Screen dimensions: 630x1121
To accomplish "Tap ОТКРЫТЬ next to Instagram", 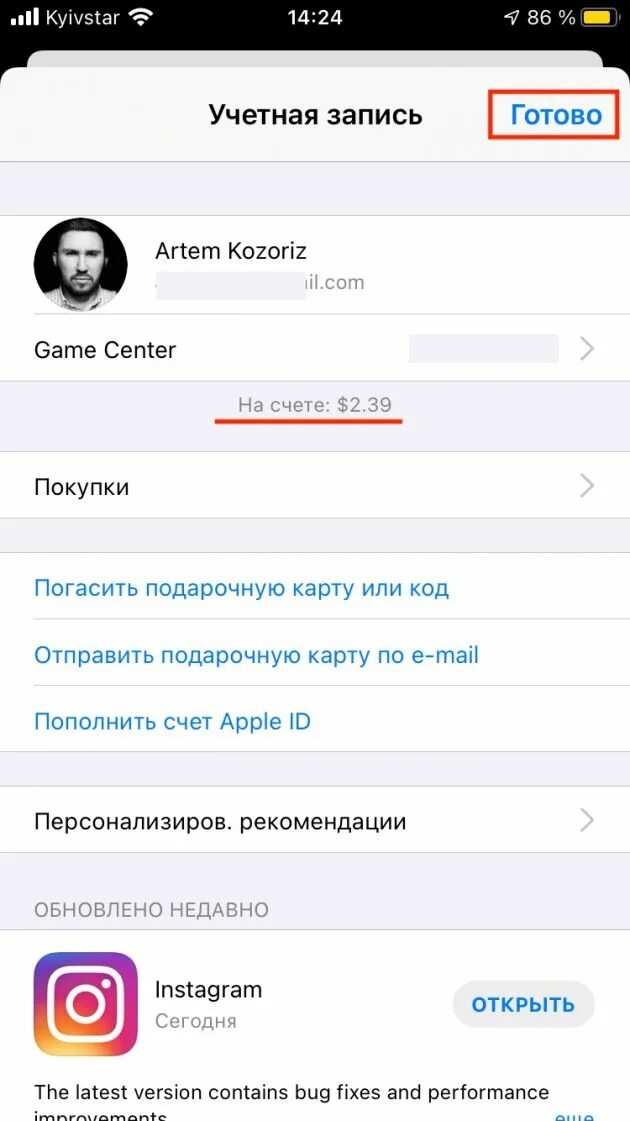I will click(523, 1004).
